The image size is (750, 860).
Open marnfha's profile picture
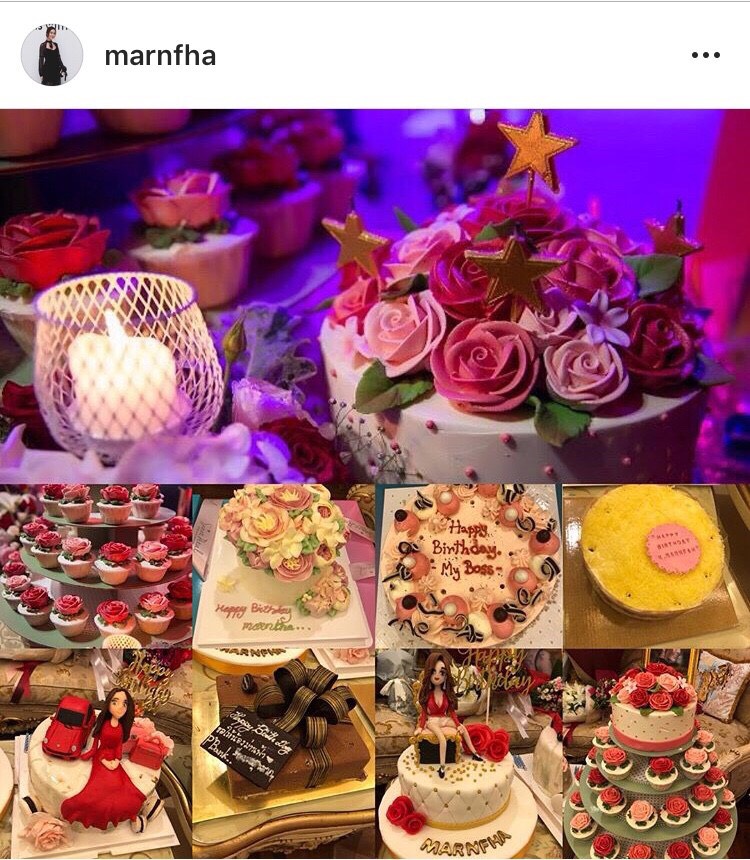[52, 55]
